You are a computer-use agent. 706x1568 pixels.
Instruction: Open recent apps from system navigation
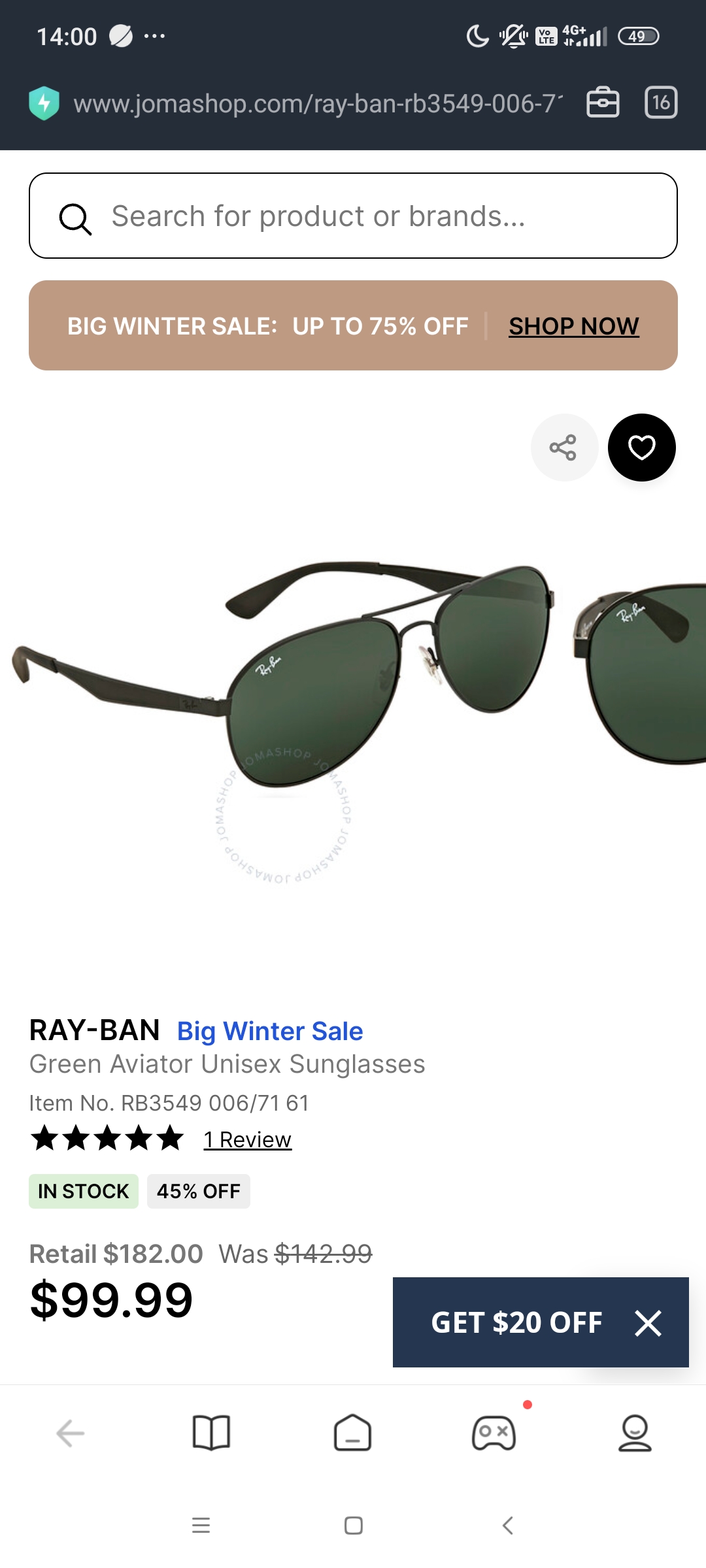(201, 1526)
